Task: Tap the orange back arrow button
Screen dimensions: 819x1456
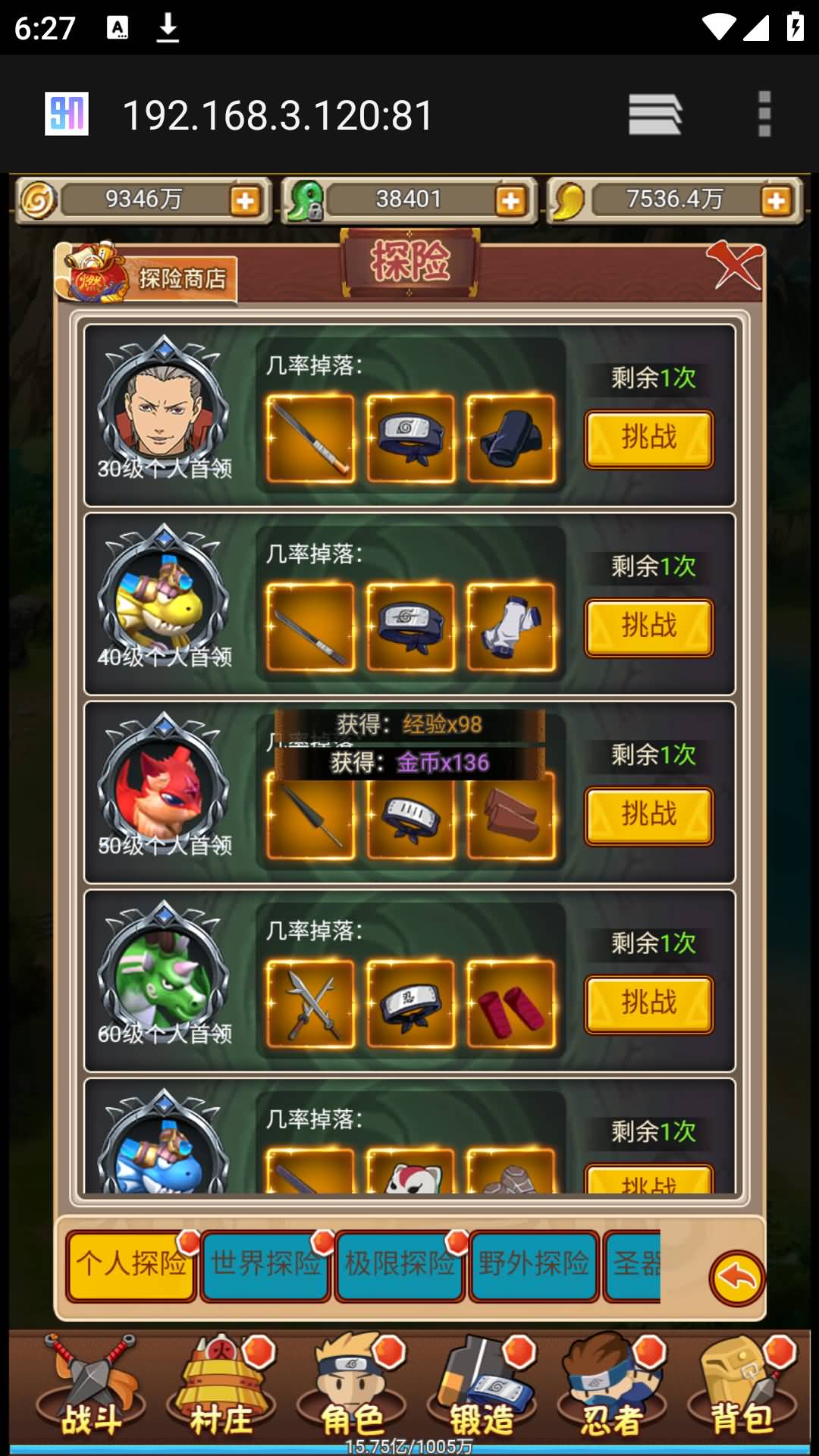Action: 737,1278
